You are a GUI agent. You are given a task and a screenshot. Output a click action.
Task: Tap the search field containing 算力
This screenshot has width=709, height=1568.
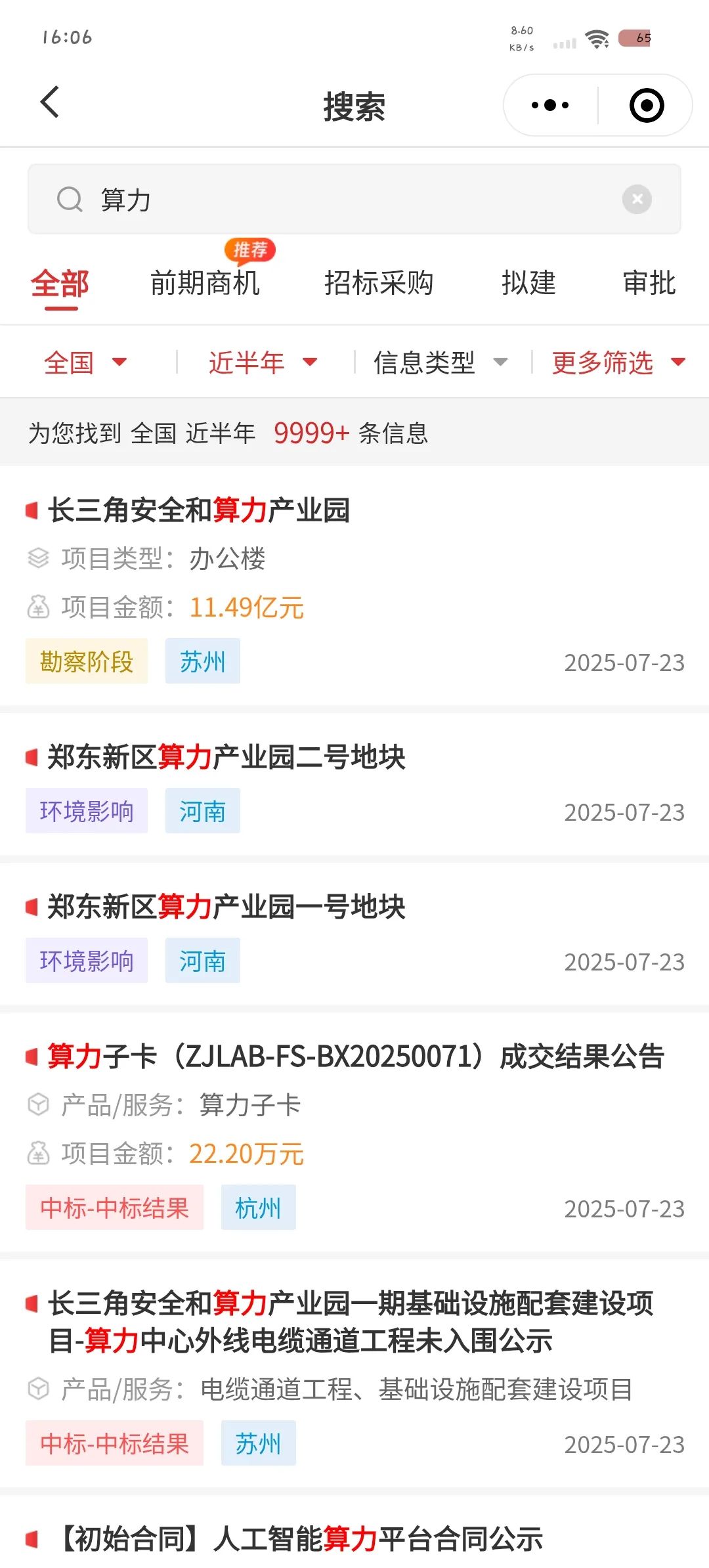354,200
